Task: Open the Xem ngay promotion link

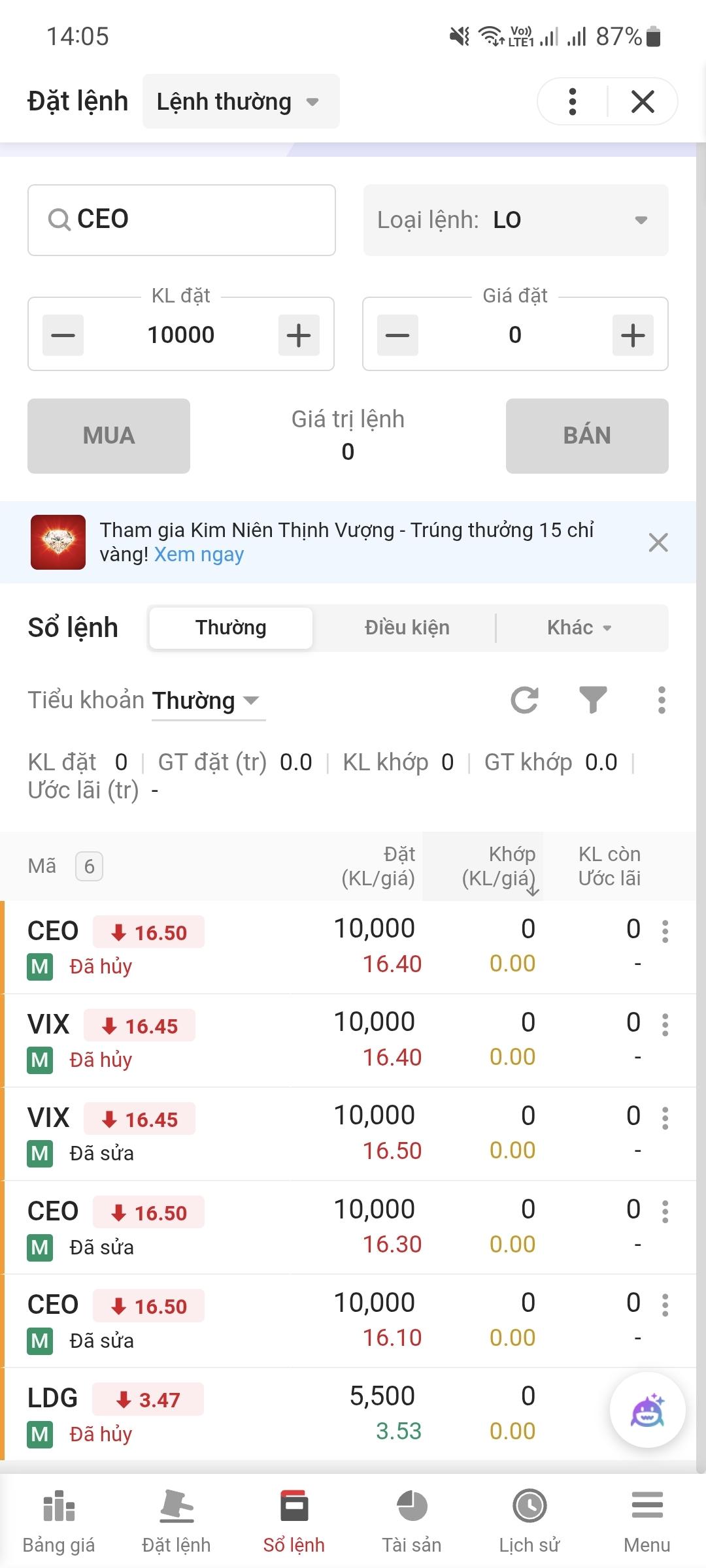Action: (199, 555)
